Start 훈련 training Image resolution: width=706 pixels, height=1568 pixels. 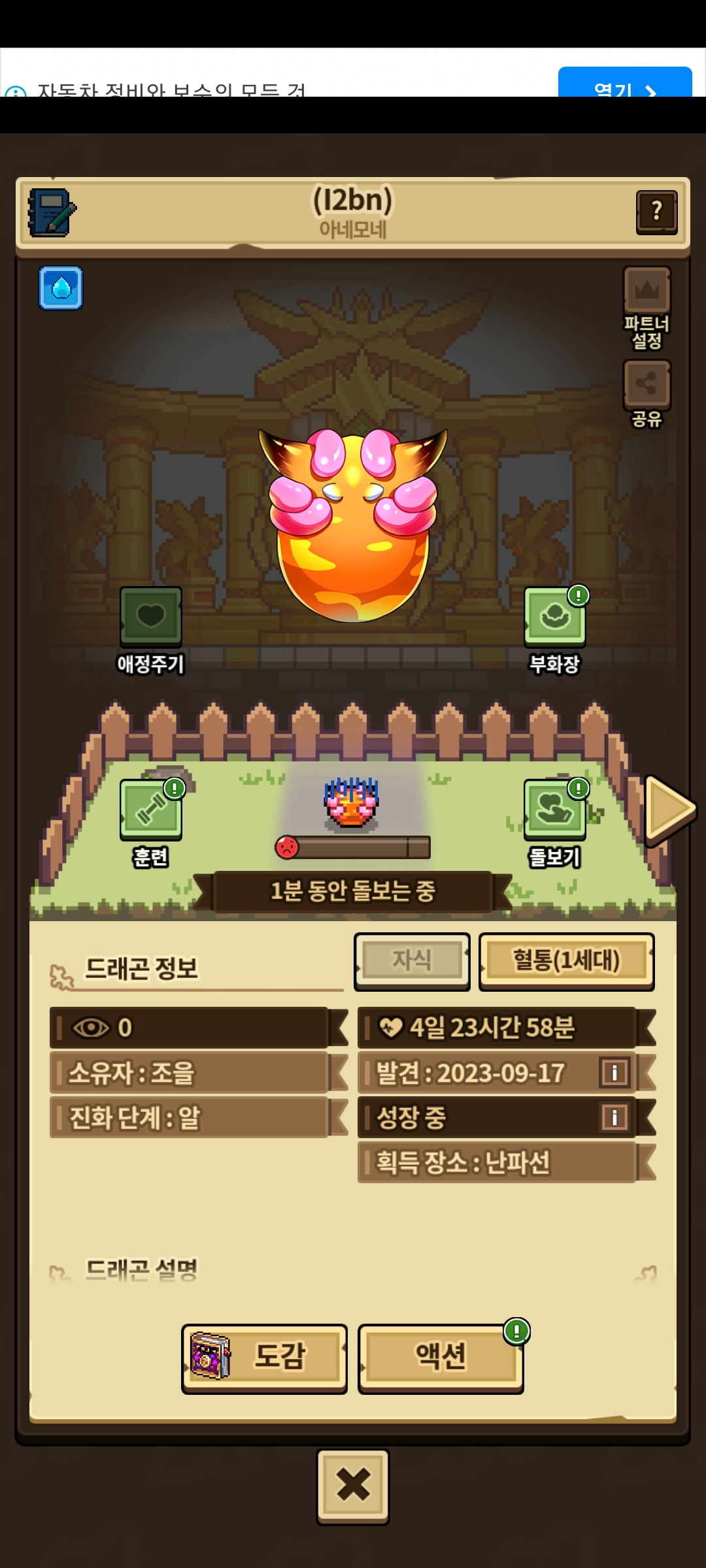point(151,810)
